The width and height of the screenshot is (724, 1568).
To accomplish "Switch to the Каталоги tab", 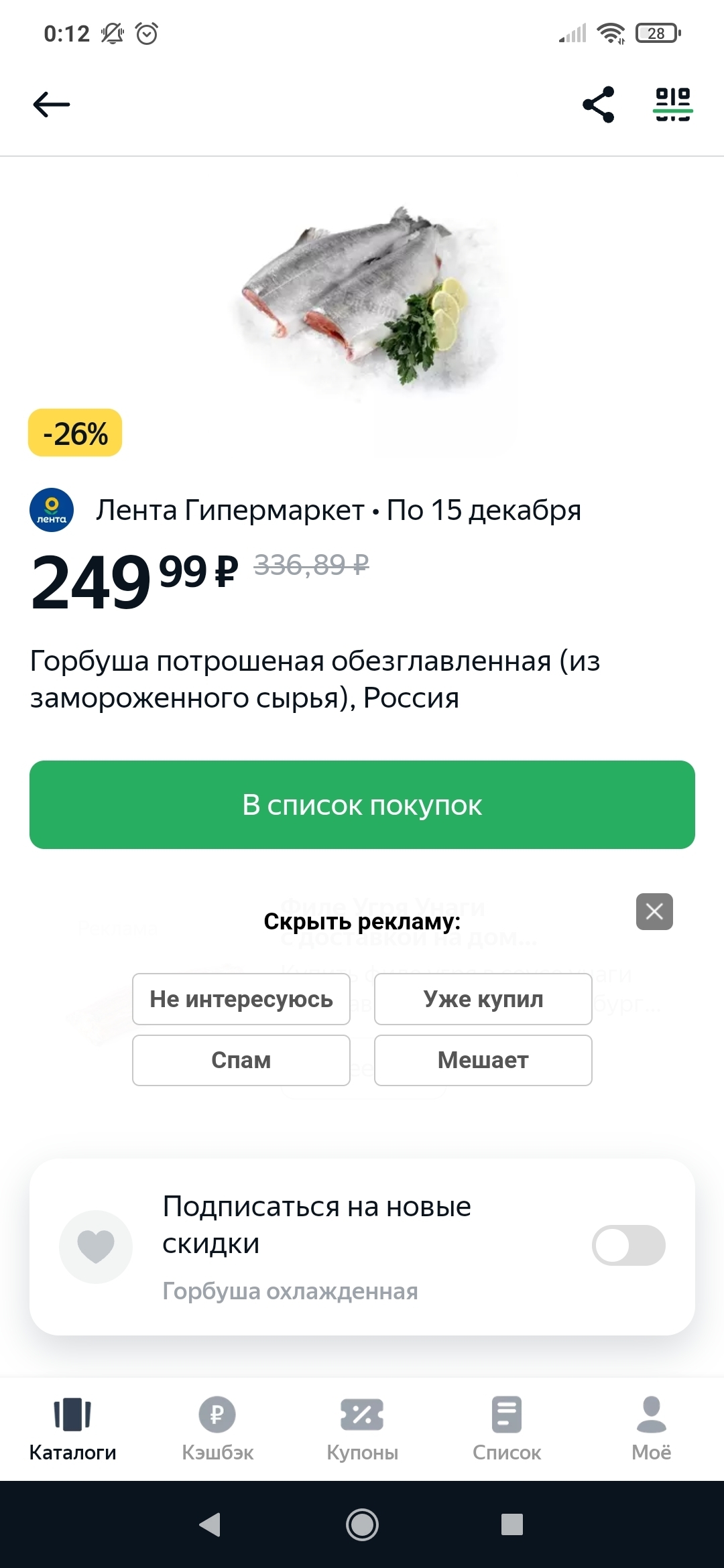I will click(x=72, y=1429).
